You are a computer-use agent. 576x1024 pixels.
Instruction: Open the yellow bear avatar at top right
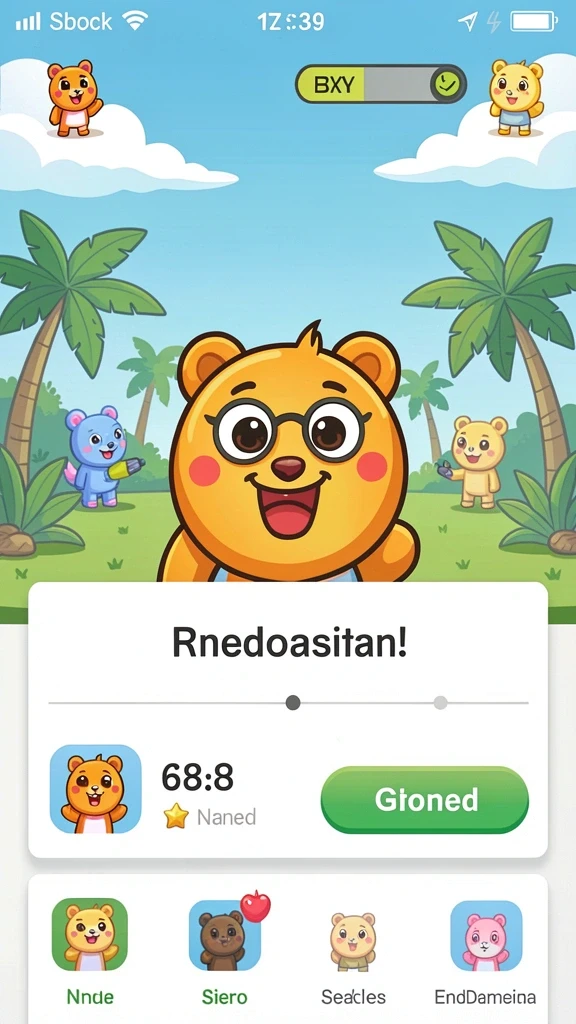point(516,98)
